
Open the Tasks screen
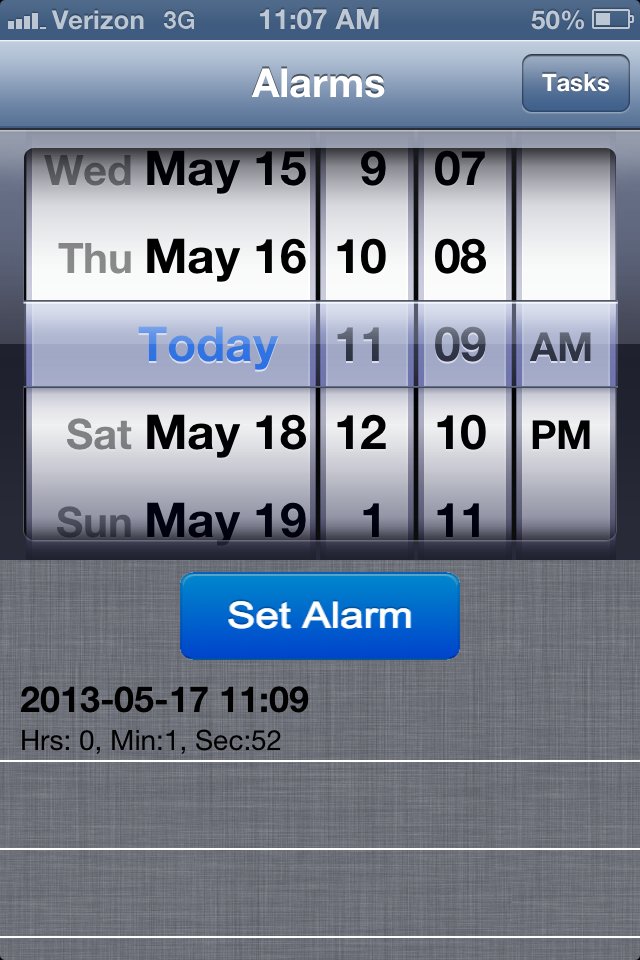click(575, 83)
